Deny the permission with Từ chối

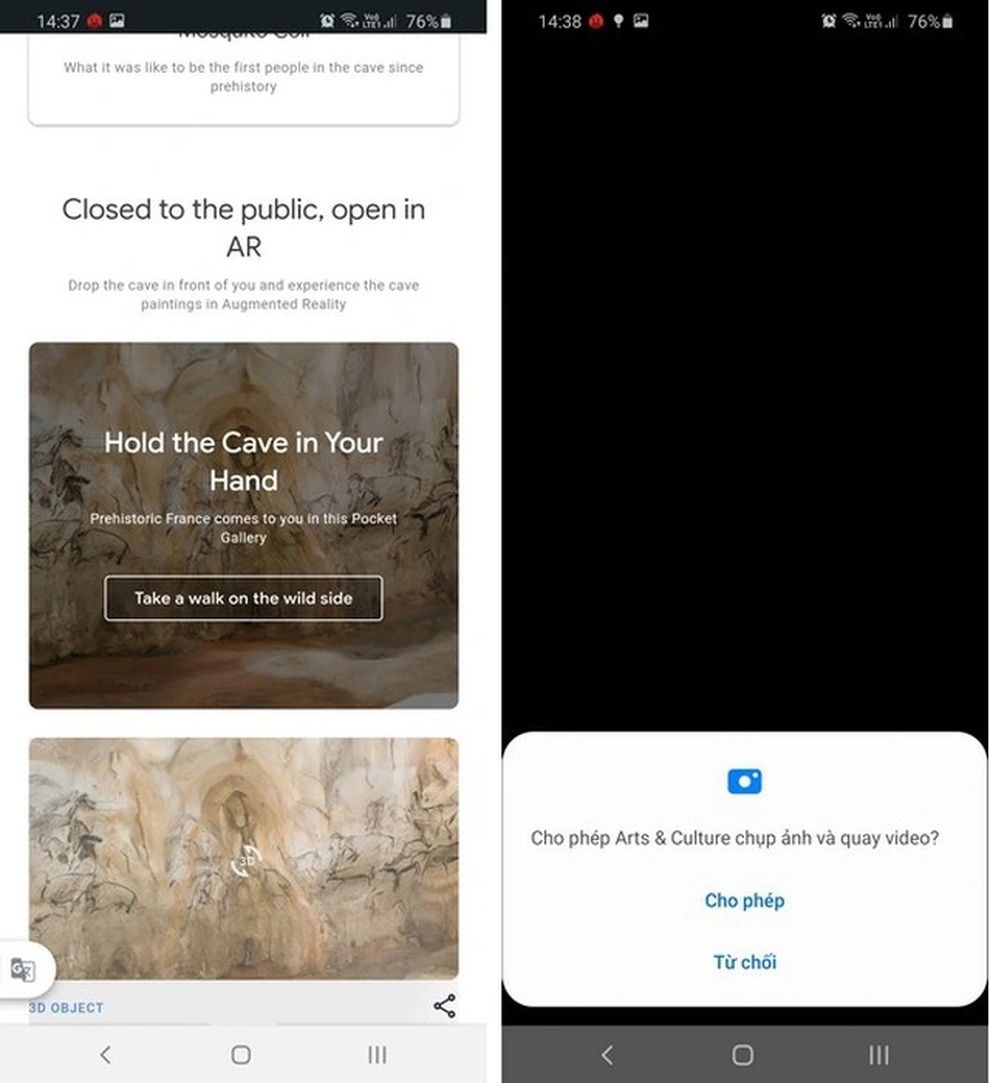pyautogui.click(x=744, y=962)
